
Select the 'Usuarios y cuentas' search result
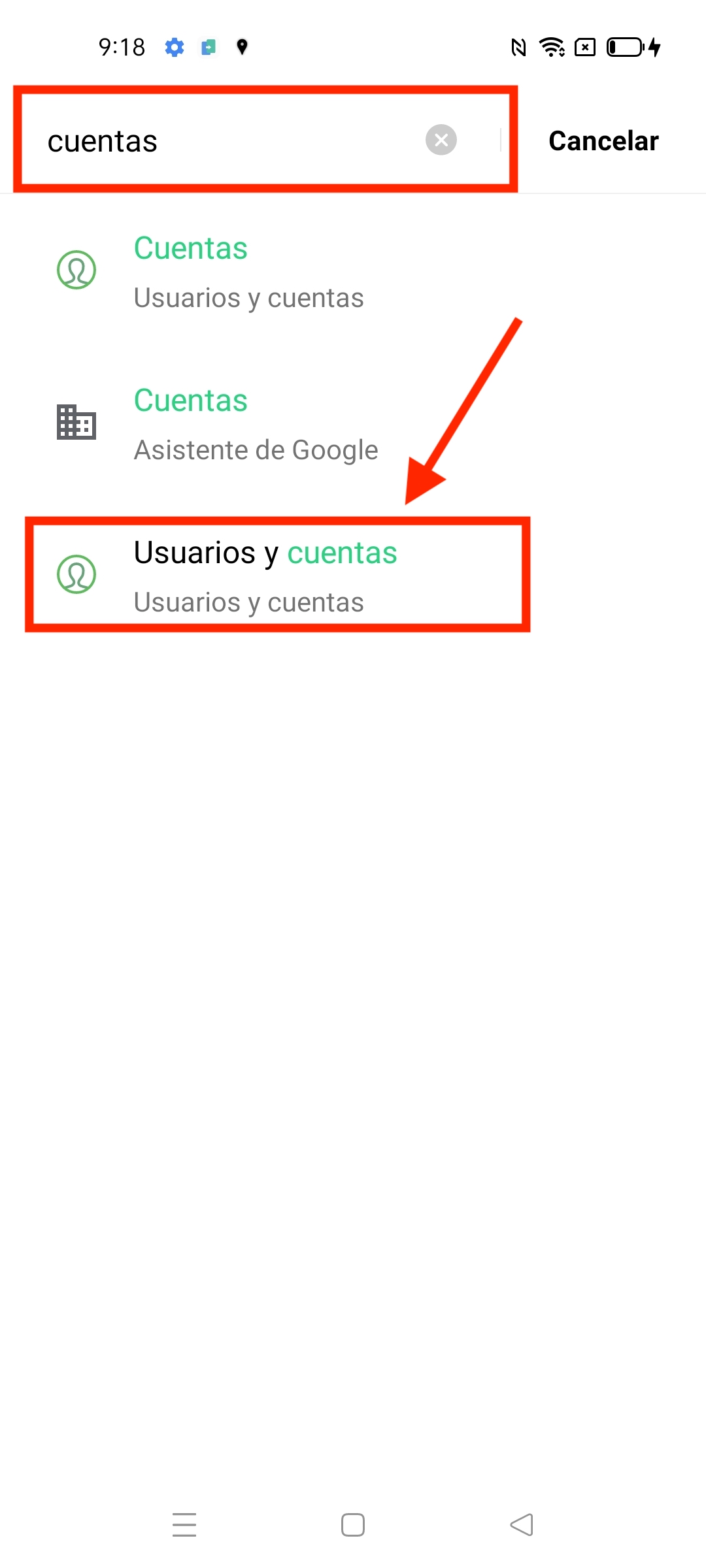coord(353,576)
